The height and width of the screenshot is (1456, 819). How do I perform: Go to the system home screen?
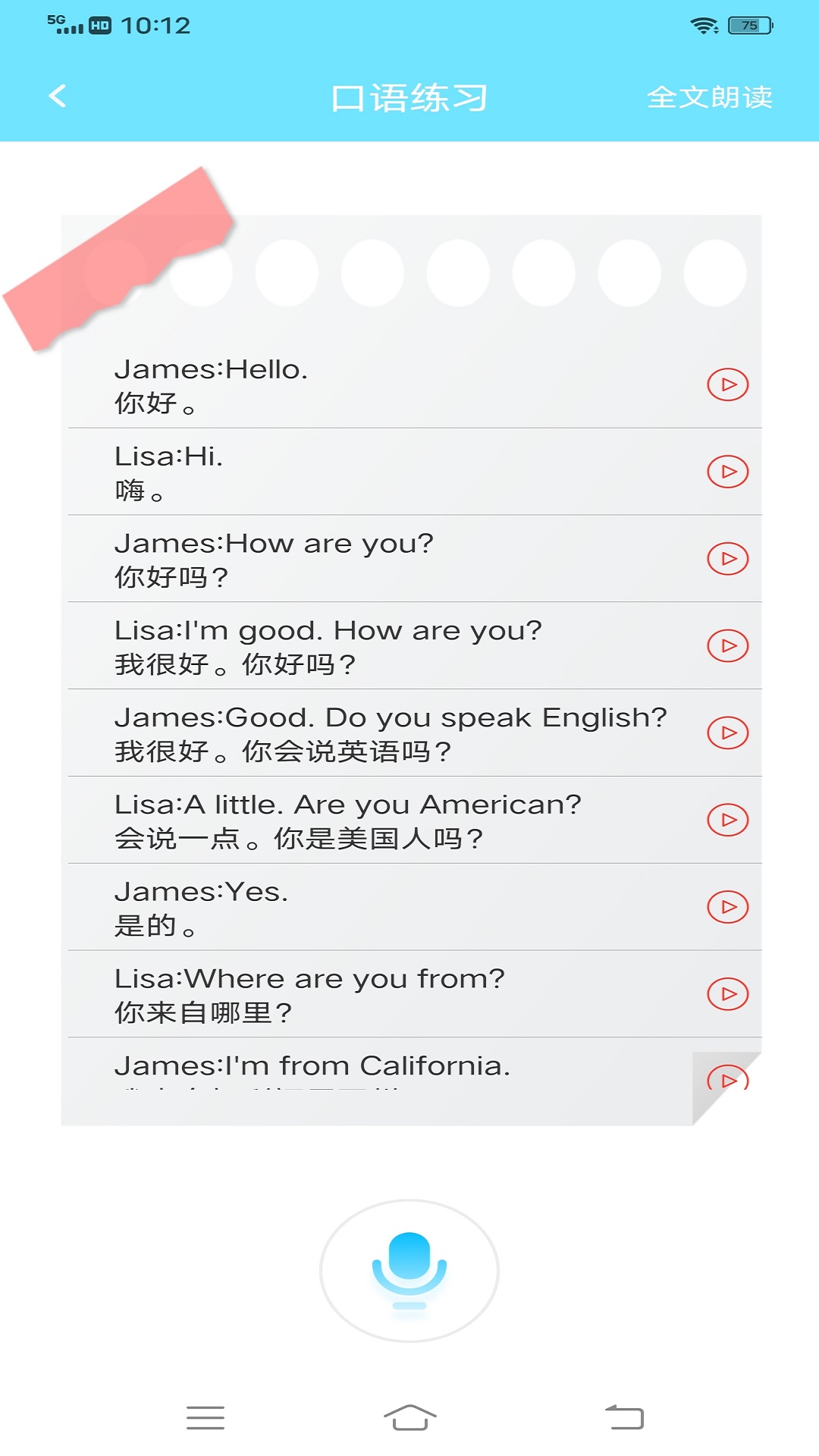point(409,1417)
